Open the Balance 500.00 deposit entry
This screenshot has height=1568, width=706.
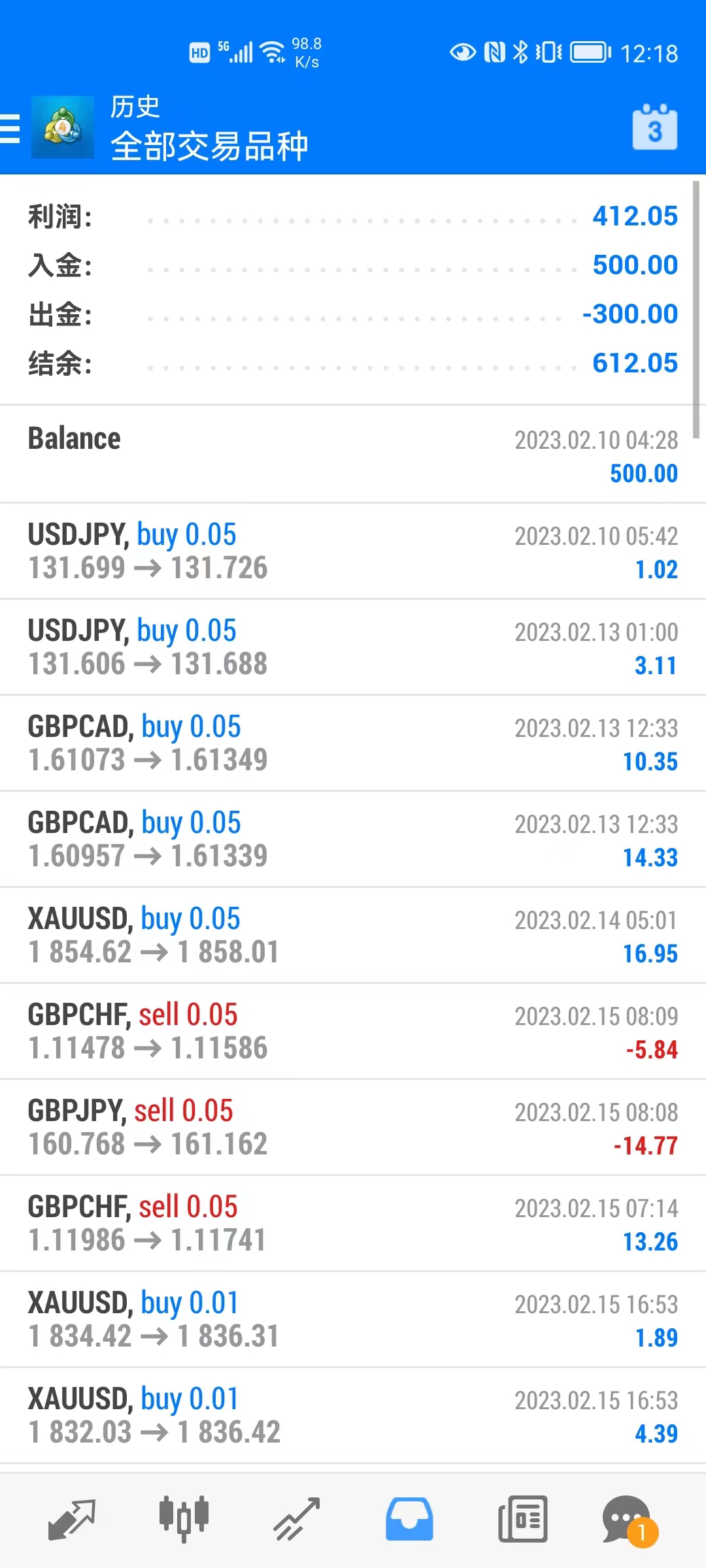[353, 455]
